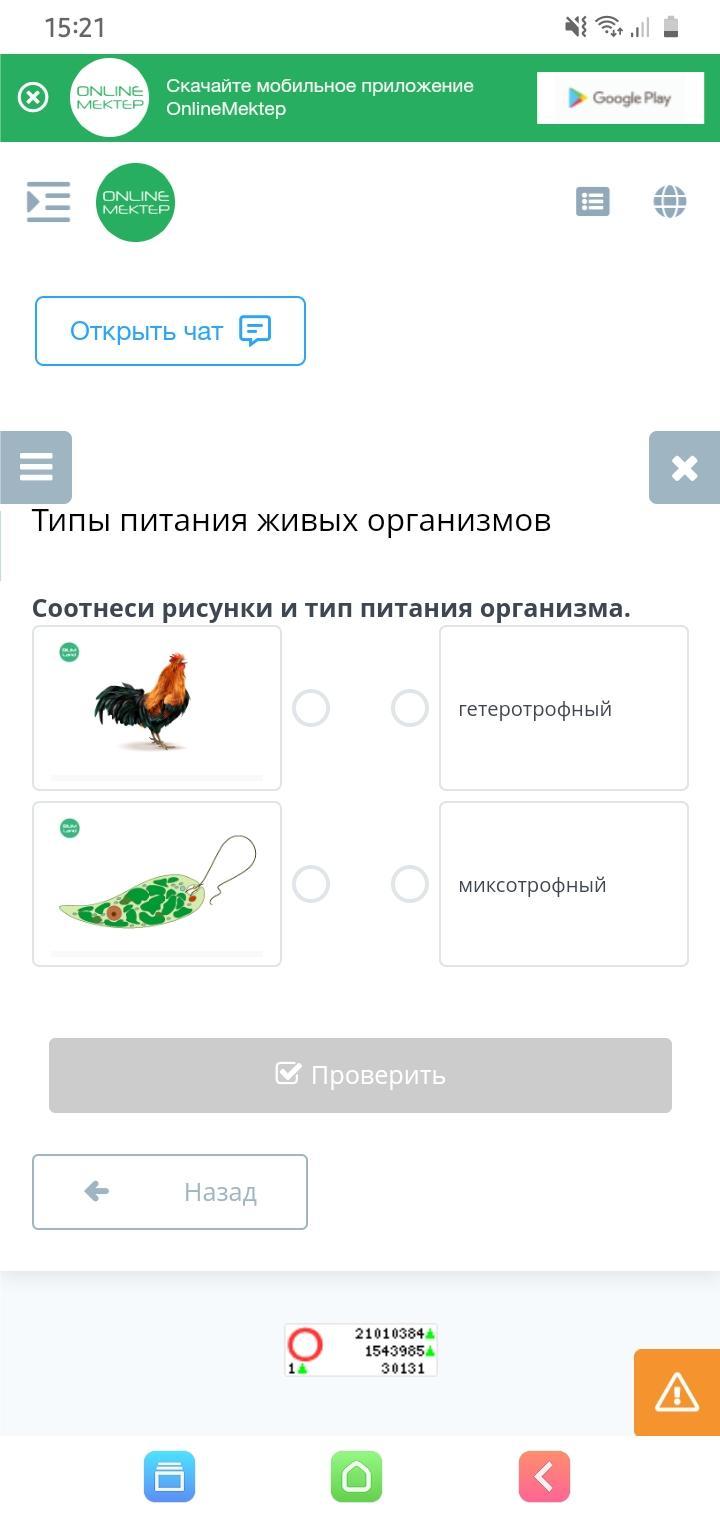Image resolution: width=720 pixels, height=1520 pixels.
Task: Open the Google Play download button
Action: (620, 98)
